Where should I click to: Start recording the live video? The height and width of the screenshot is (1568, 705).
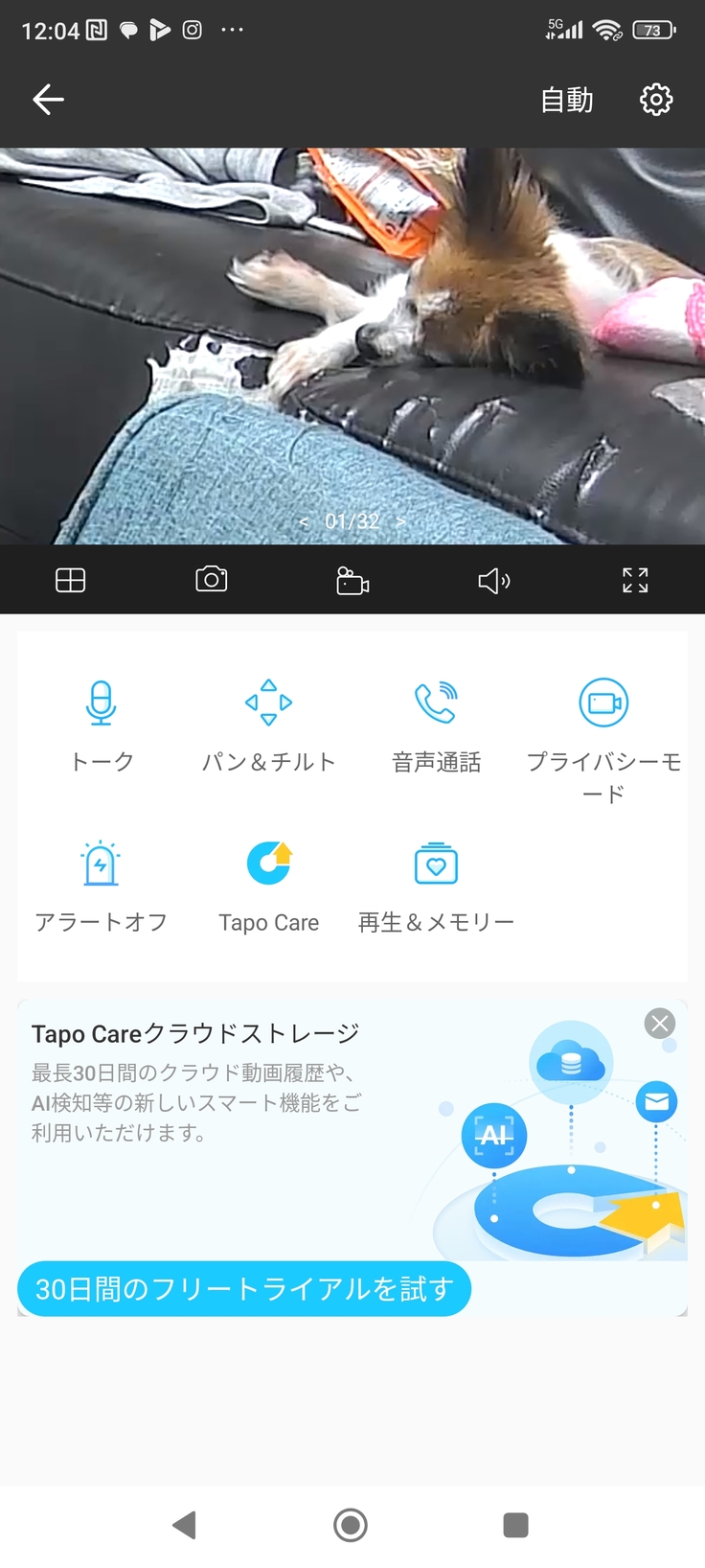pyautogui.click(x=352, y=581)
